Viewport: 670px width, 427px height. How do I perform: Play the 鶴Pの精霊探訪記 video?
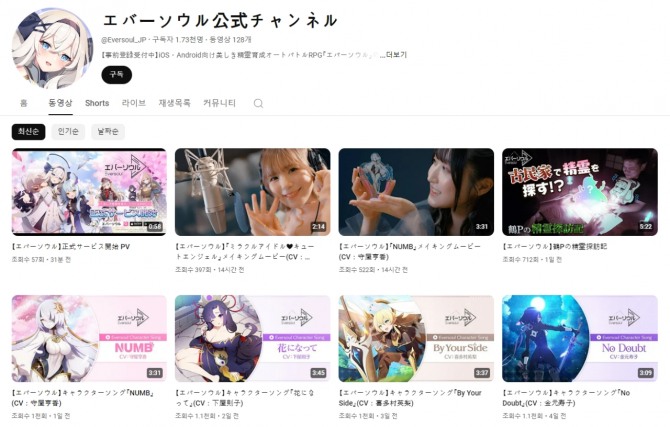(x=579, y=192)
